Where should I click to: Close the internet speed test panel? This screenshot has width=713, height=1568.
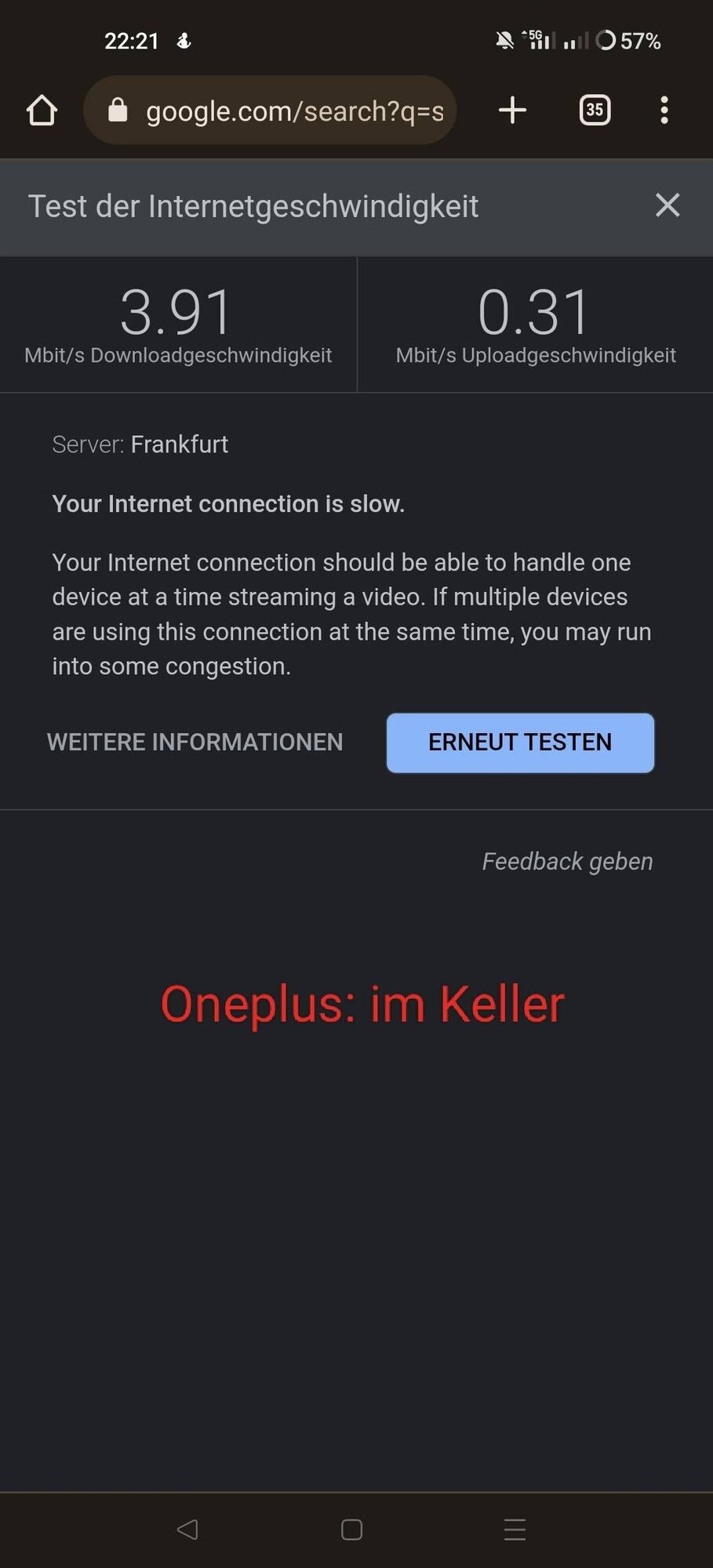coord(667,205)
